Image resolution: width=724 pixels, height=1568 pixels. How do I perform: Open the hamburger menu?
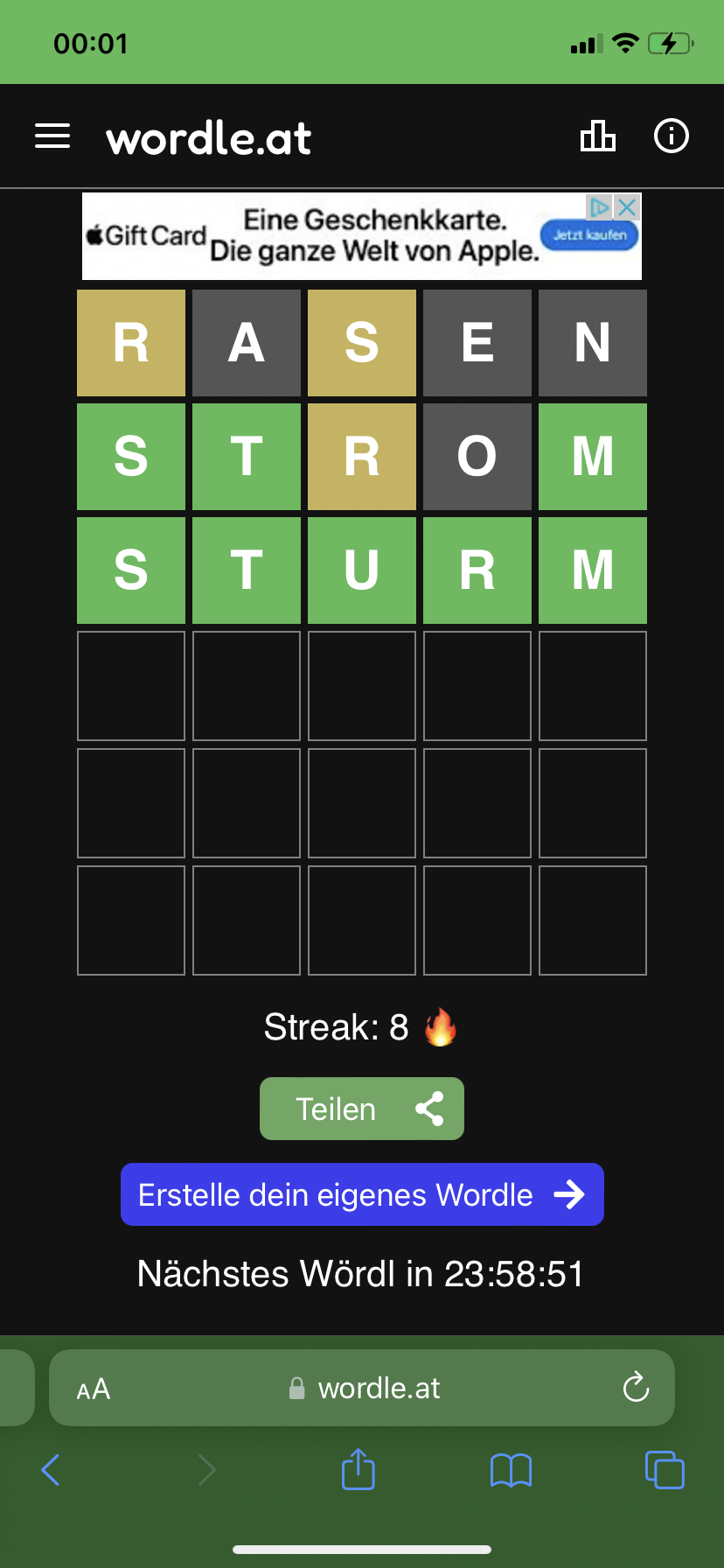point(52,136)
